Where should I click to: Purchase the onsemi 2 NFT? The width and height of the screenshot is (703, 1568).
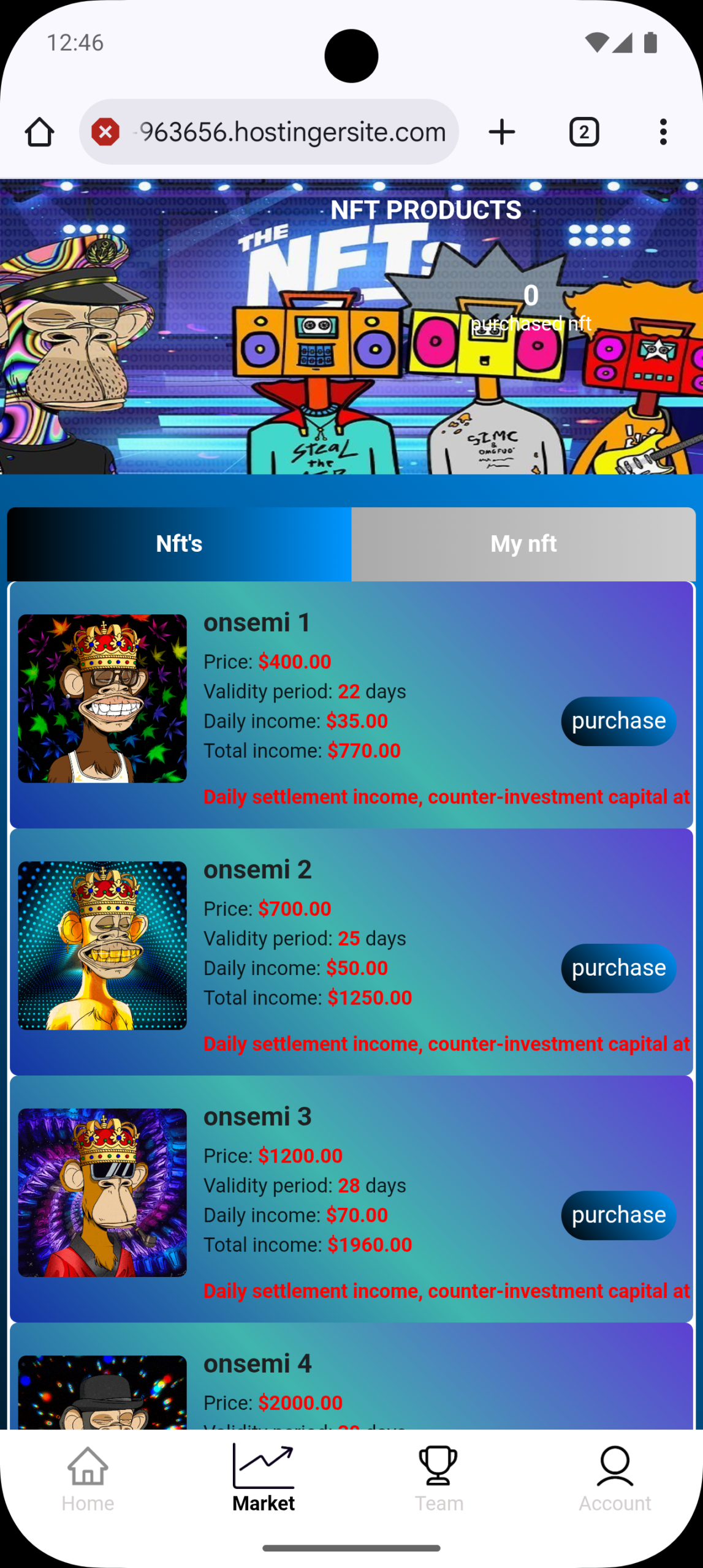click(x=618, y=968)
